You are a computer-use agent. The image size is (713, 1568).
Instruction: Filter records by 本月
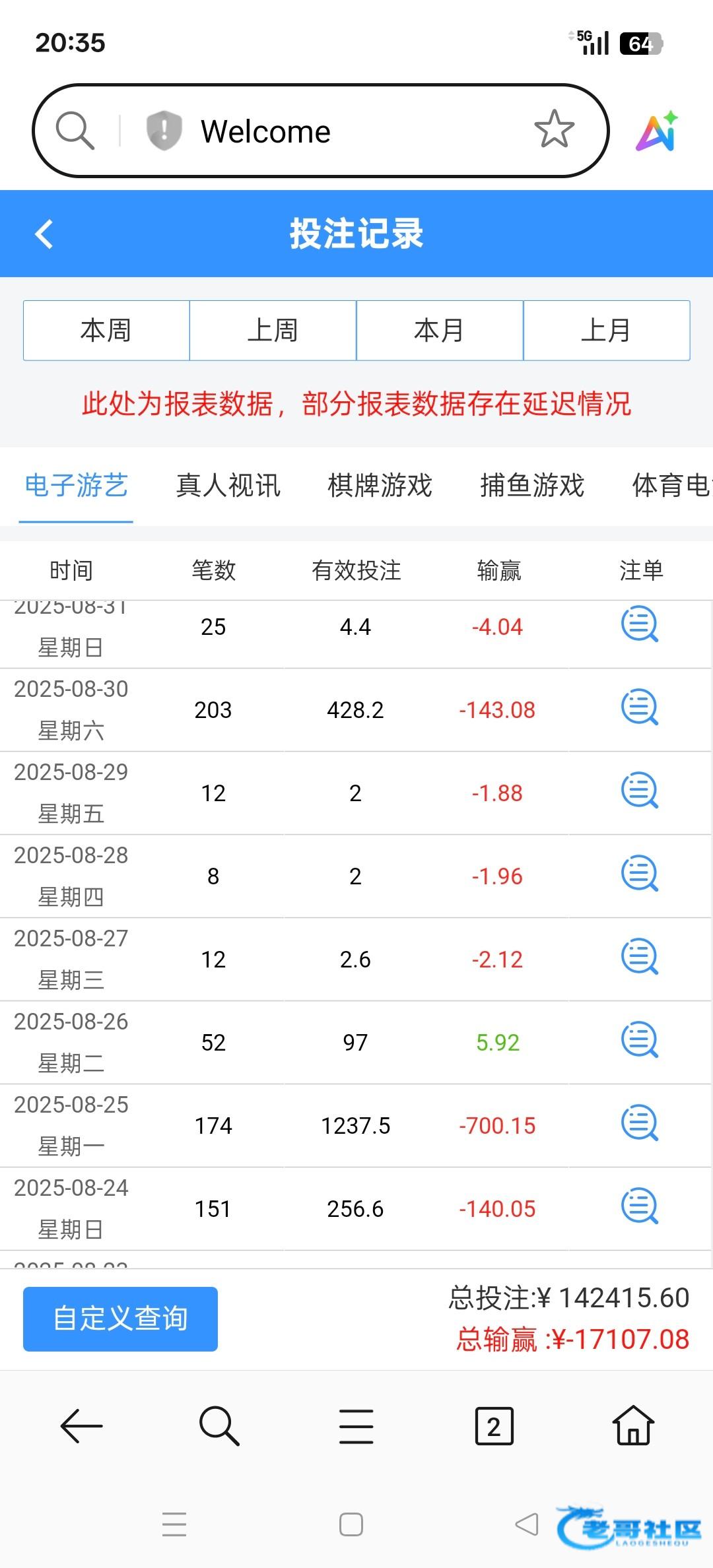coord(440,331)
